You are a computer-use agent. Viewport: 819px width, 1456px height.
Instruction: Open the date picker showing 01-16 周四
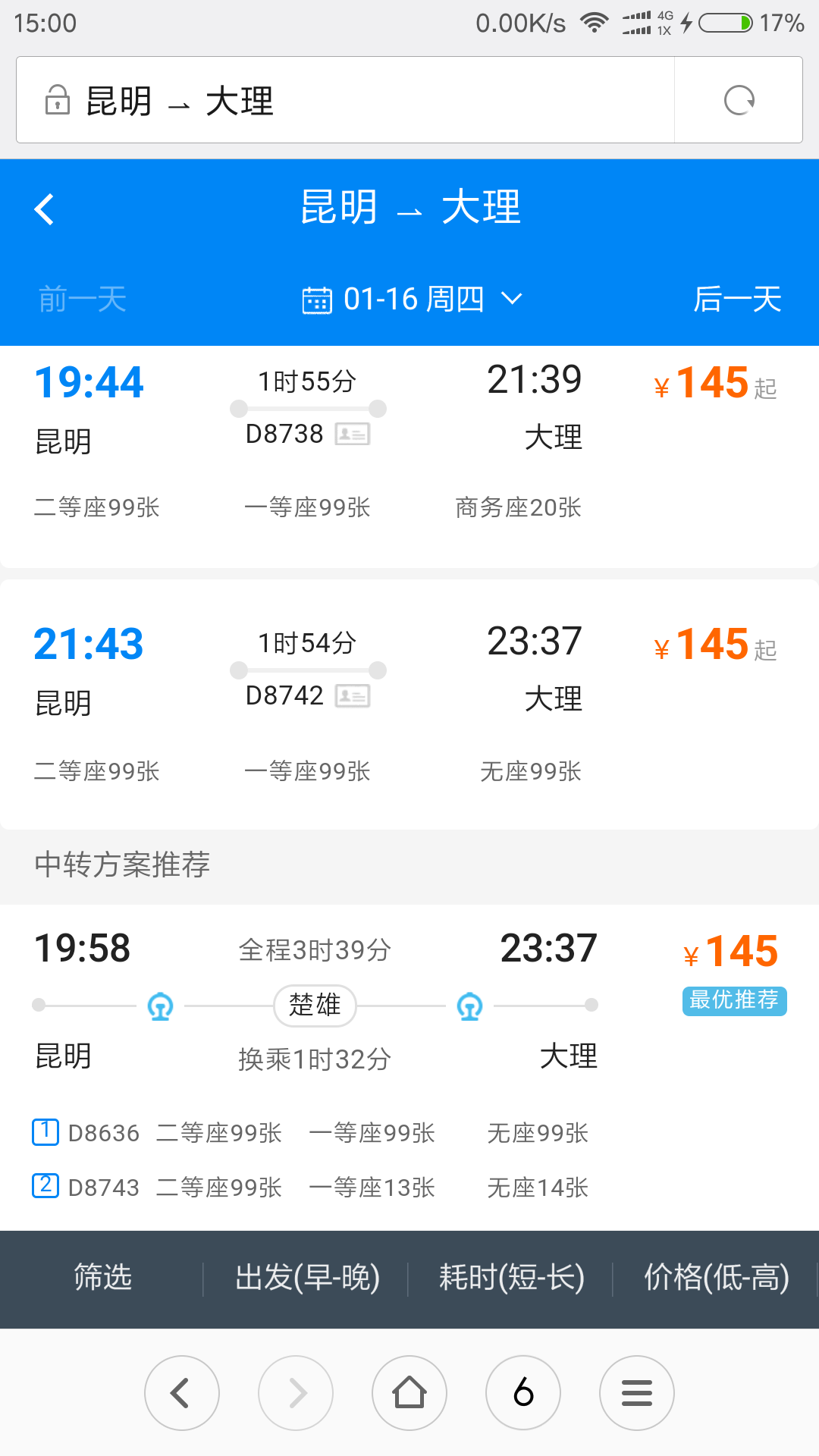click(413, 299)
